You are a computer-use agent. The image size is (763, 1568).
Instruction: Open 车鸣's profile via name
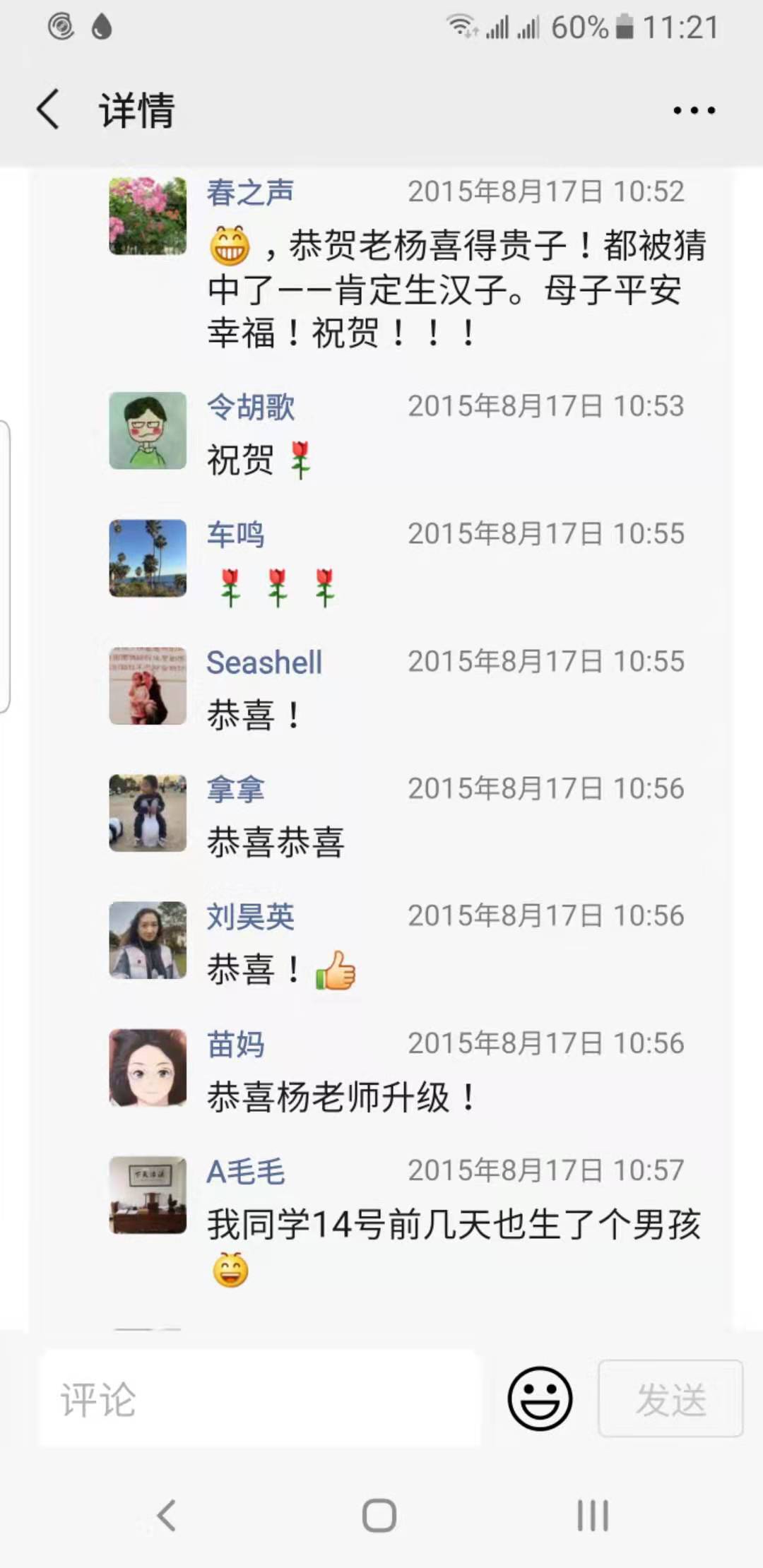235,534
